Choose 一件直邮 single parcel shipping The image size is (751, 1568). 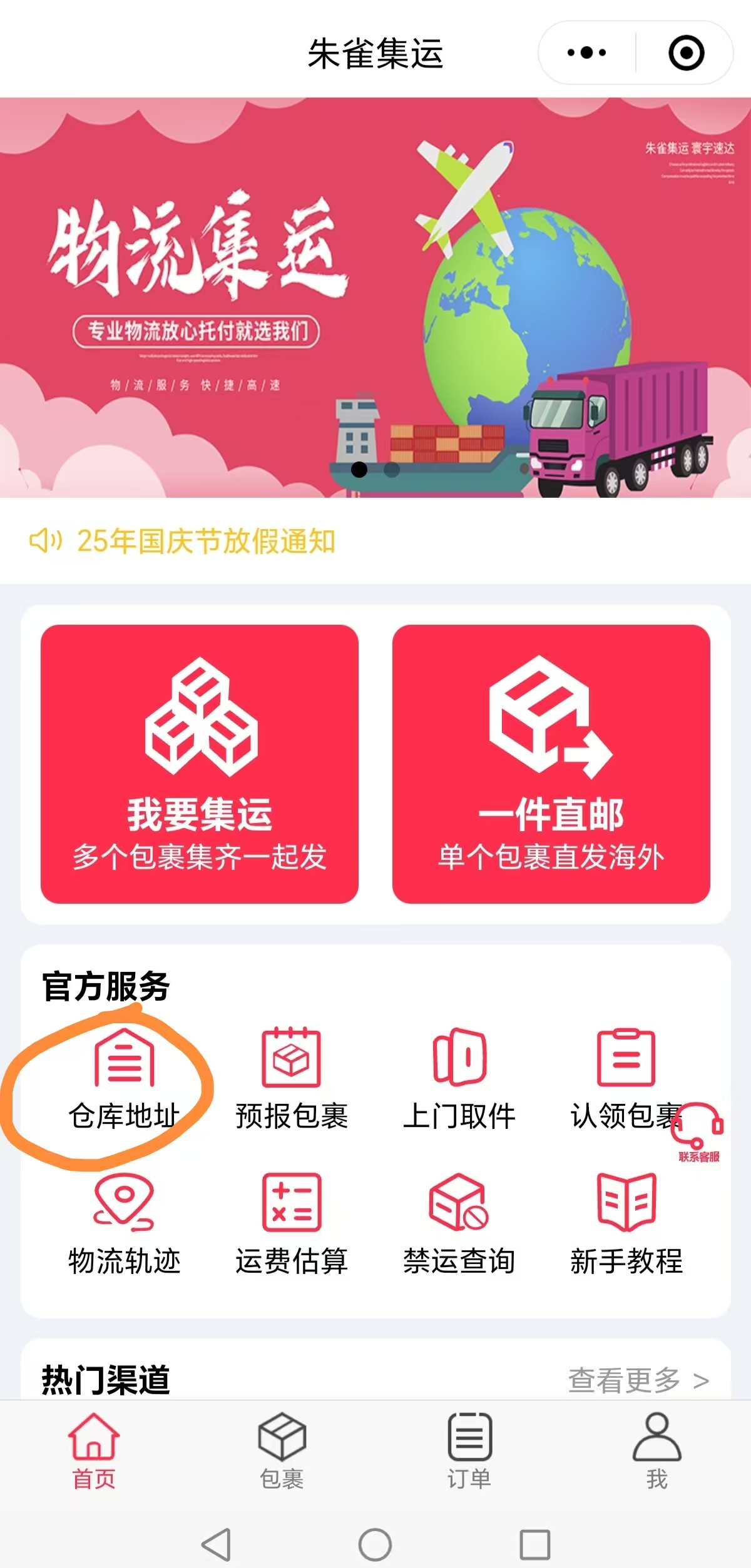click(x=551, y=764)
